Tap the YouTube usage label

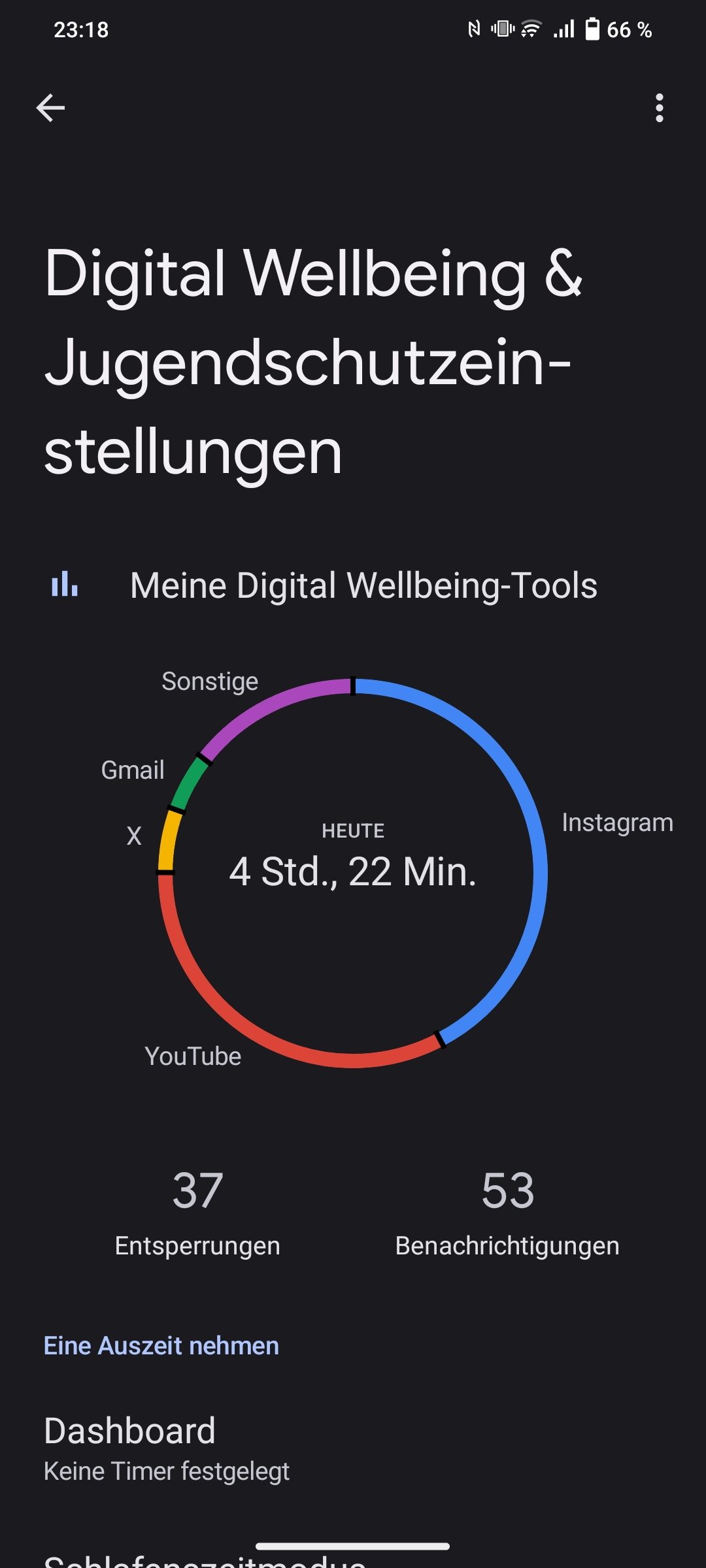(x=193, y=1056)
